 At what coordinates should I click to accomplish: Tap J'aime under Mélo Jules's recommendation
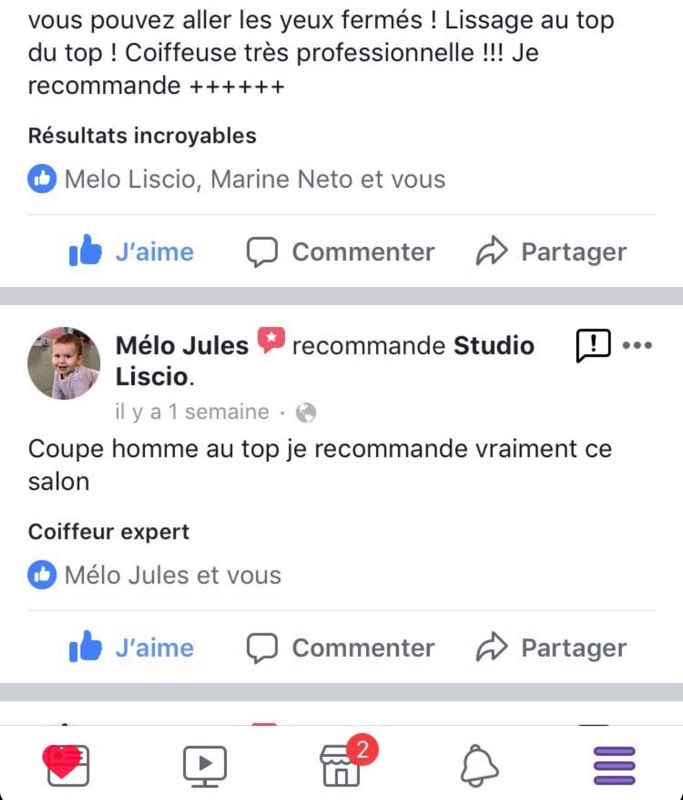131,648
